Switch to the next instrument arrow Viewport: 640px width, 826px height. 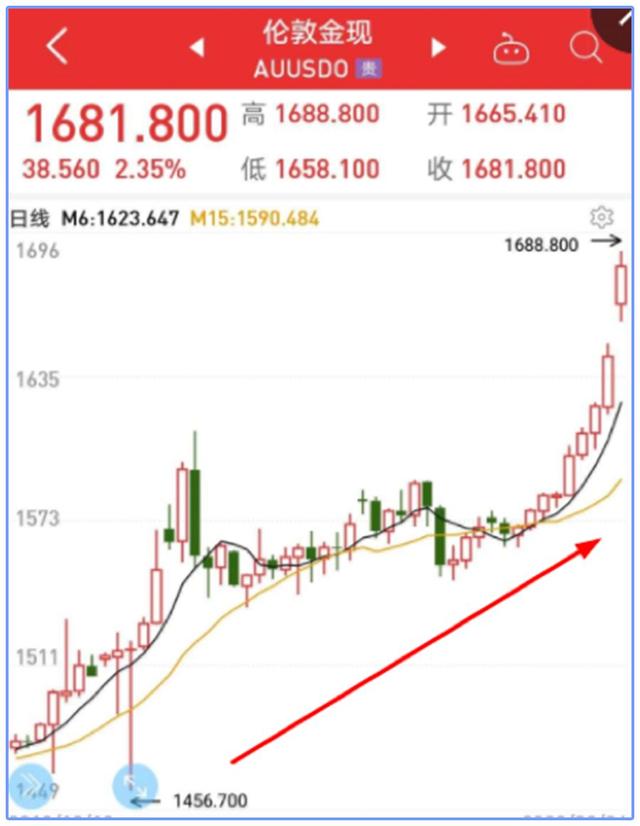point(437,47)
